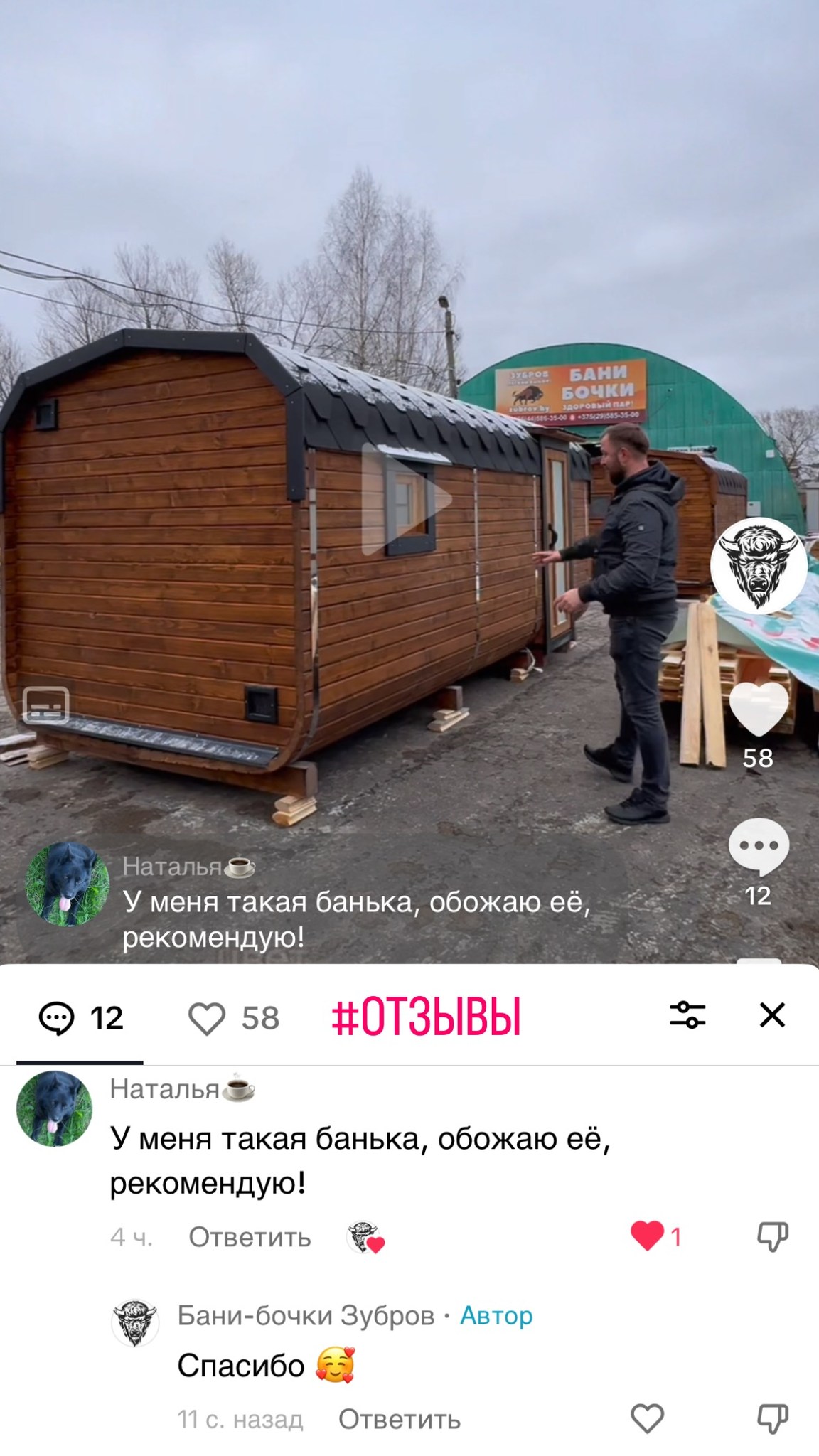Image resolution: width=819 pixels, height=1456 pixels.
Task: Open Наталья's profile from her comment avatar
Action: 55,1108
